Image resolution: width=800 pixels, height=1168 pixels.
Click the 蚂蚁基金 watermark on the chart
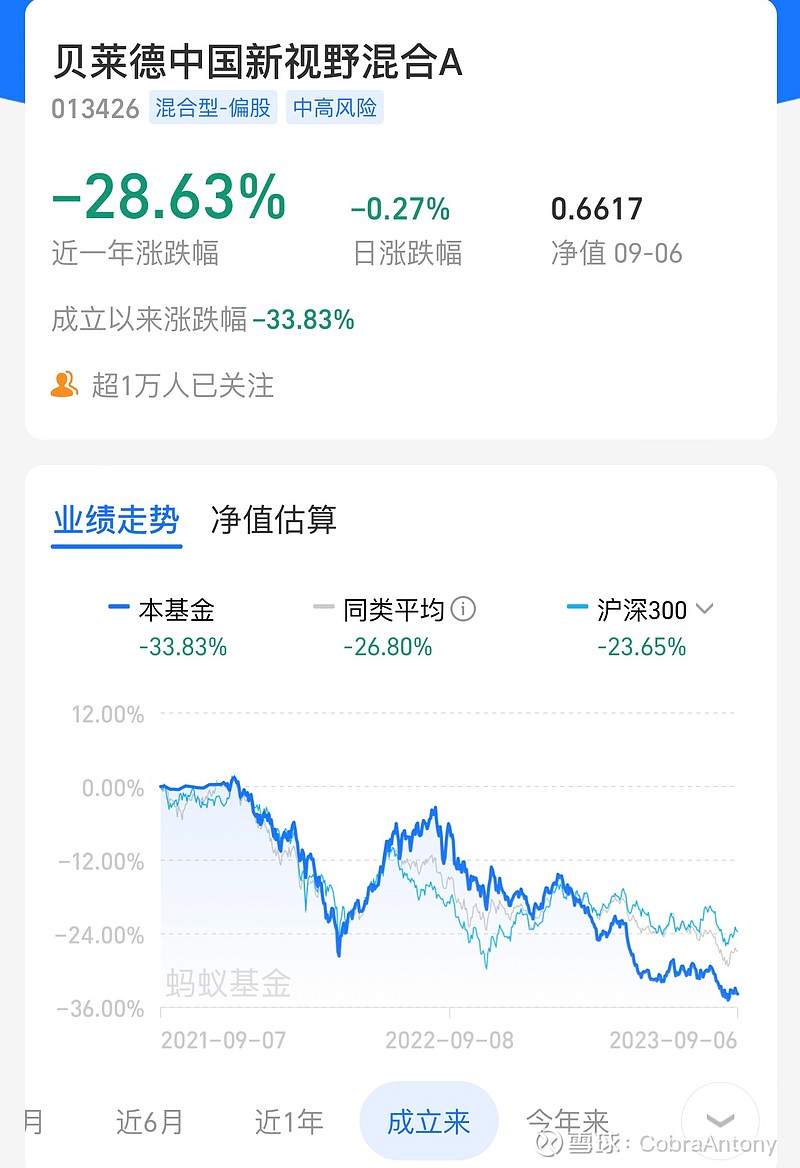[x=227, y=985]
